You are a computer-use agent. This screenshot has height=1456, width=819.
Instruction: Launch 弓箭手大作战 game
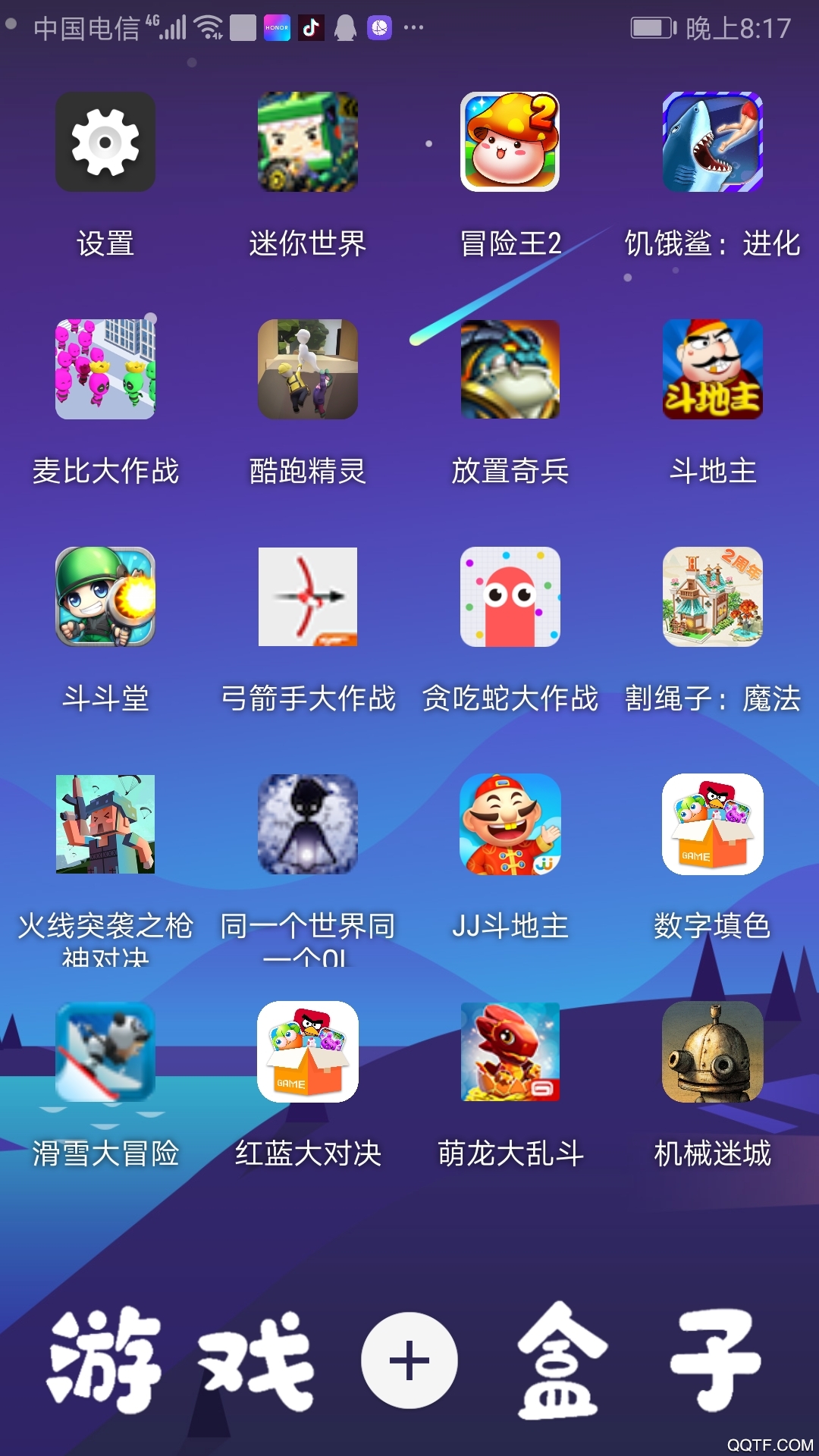(x=308, y=597)
